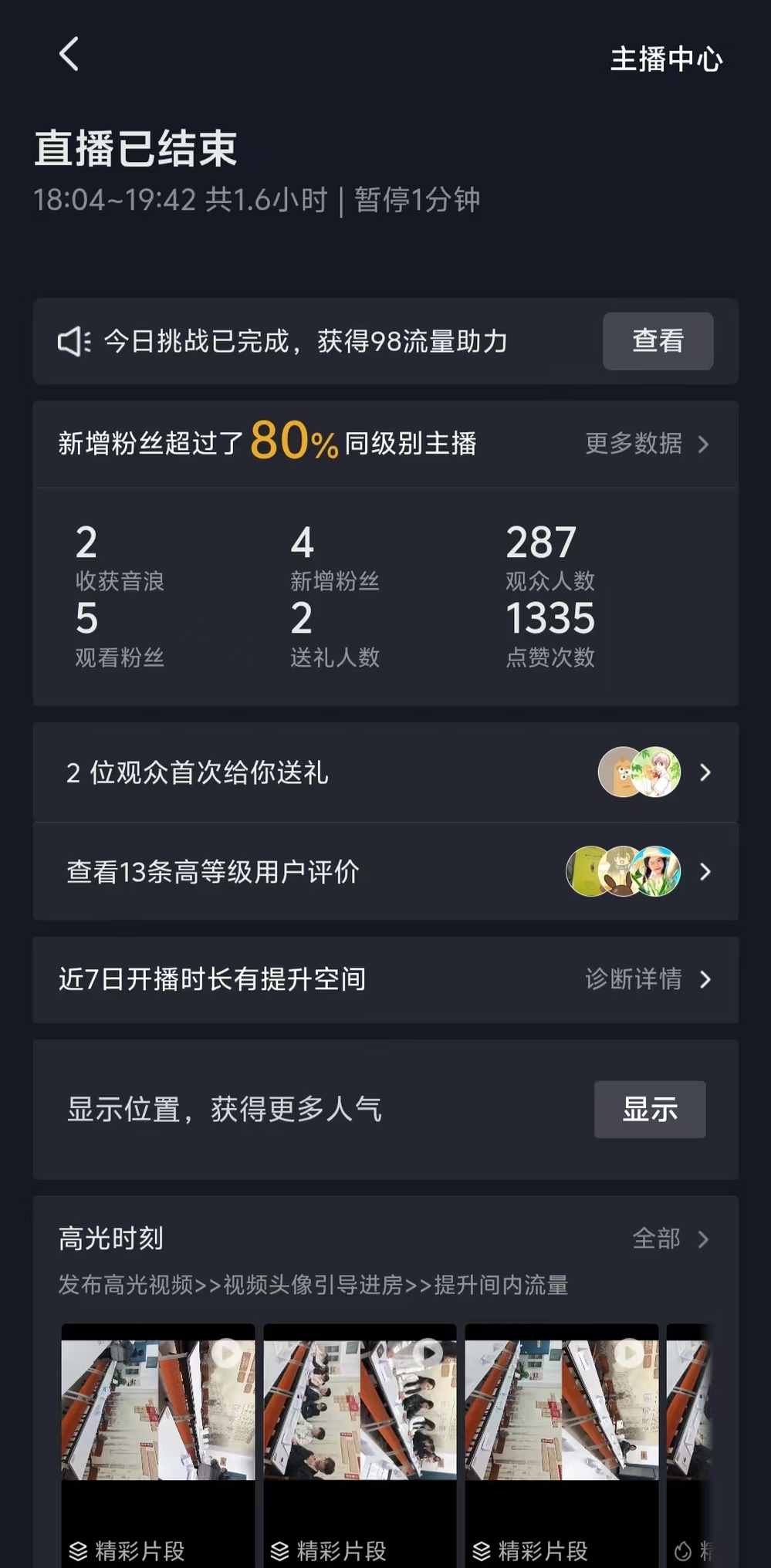View 全部 highlight moments
The height and width of the screenshot is (1568, 771).
tap(668, 1239)
